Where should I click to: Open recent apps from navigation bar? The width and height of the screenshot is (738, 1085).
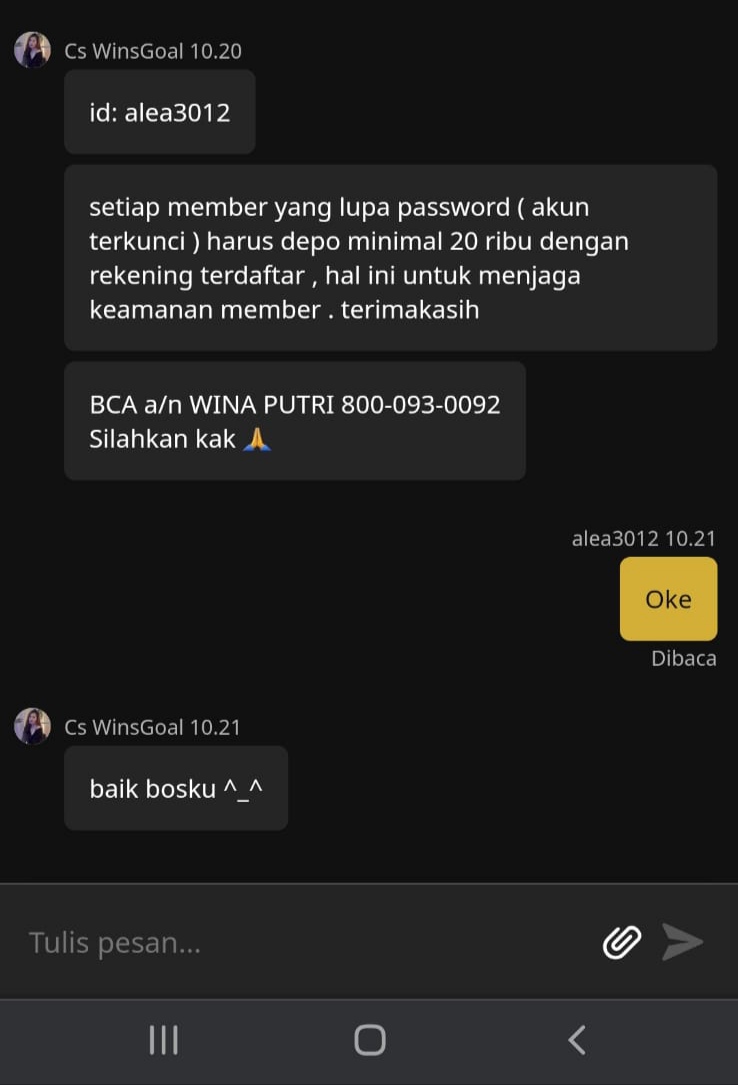[x=163, y=1040]
